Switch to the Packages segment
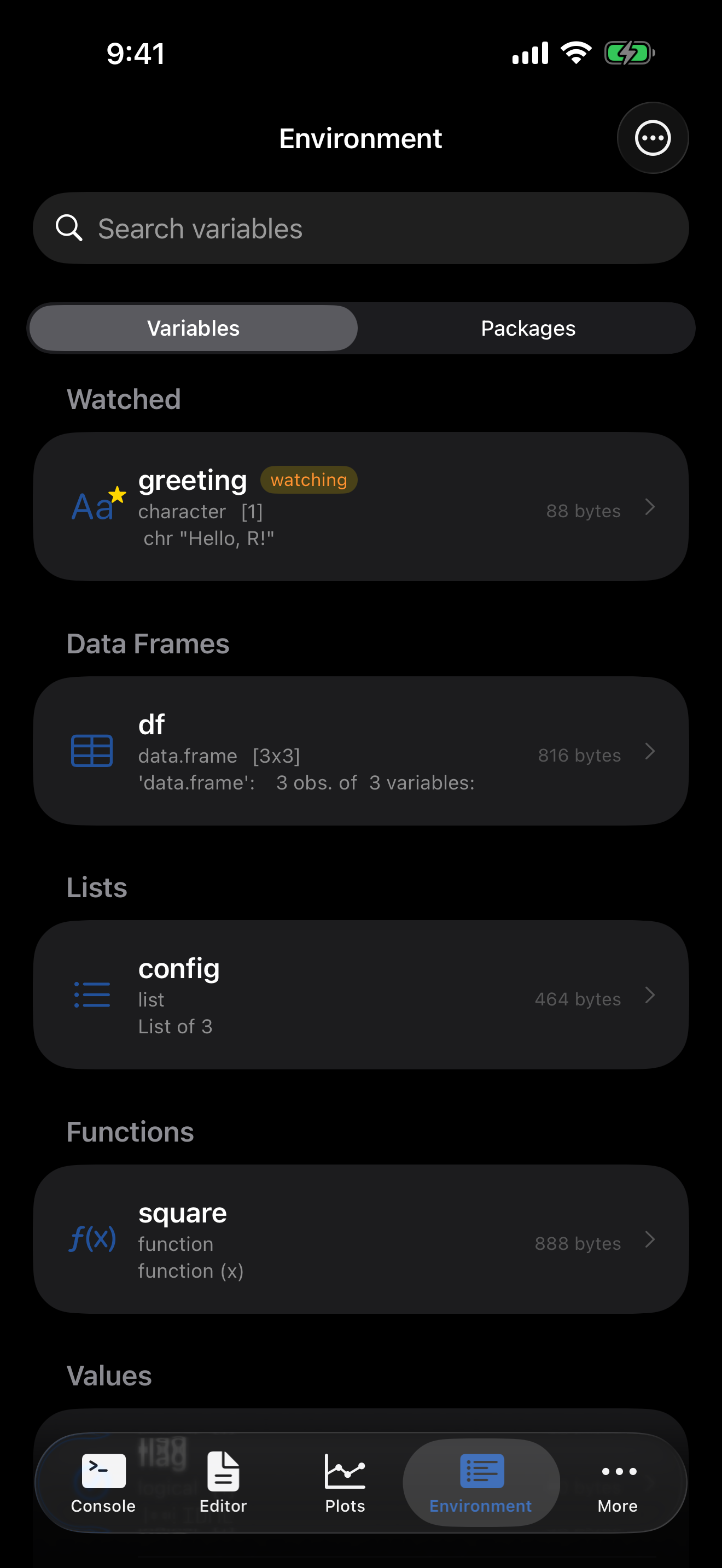The image size is (722, 1568). pyautogui.click(x=528, y=328)
